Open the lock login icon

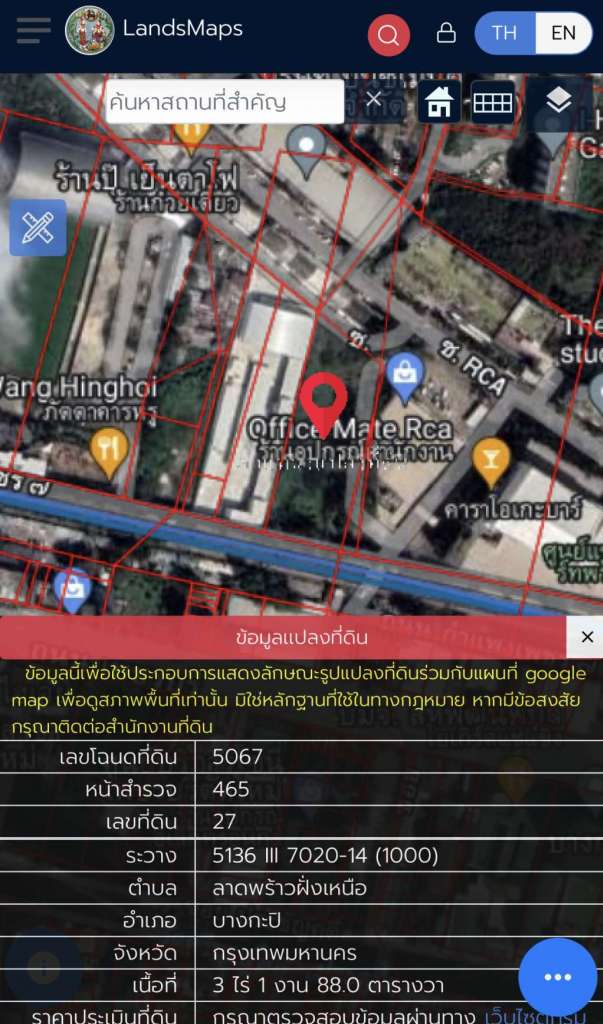446,33
